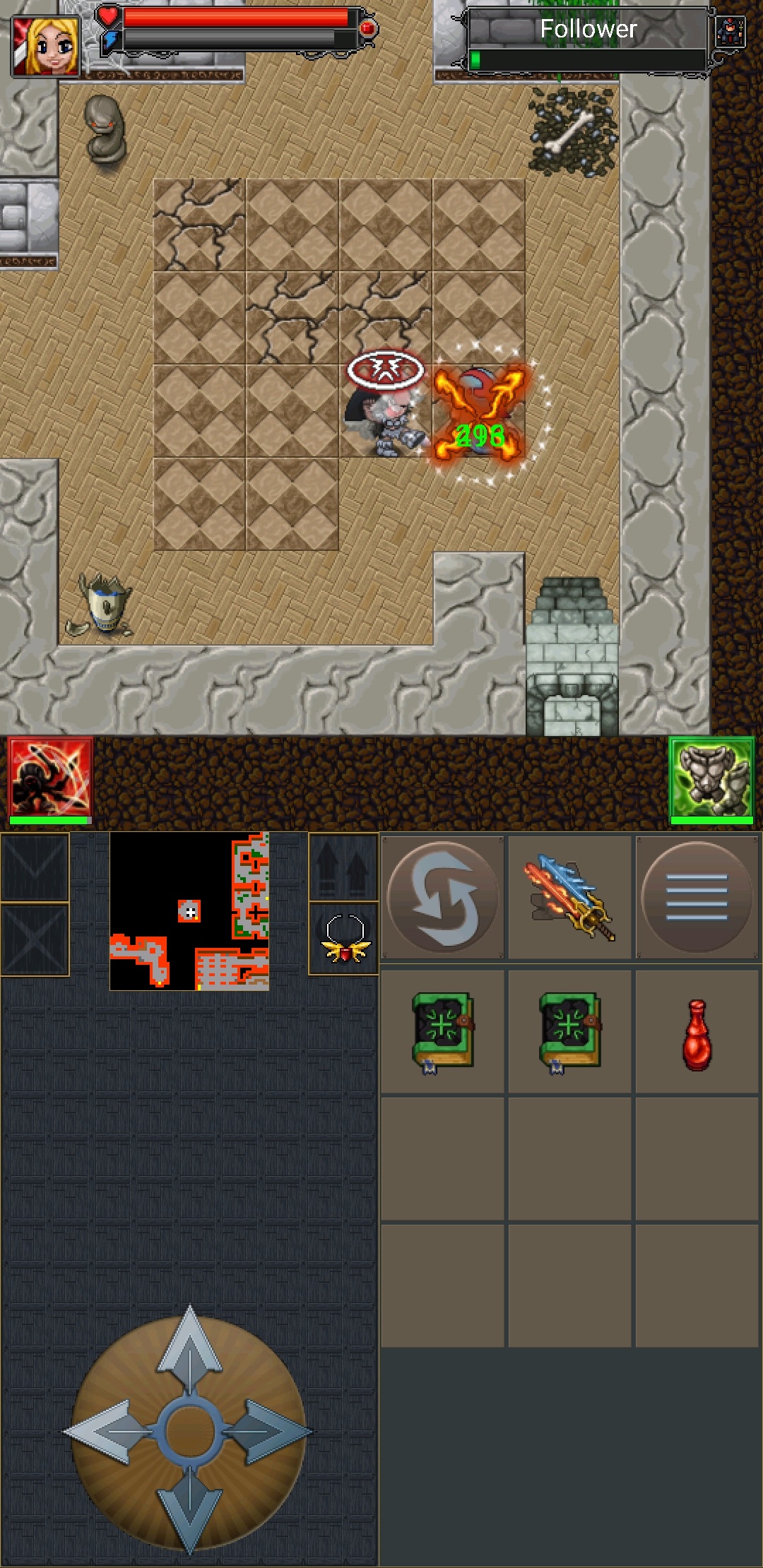Image resolution: width=763 pixels, height=1568 pixels.
Task: Move right with the d-pad arrow
Action: [x=276, y=1430]
